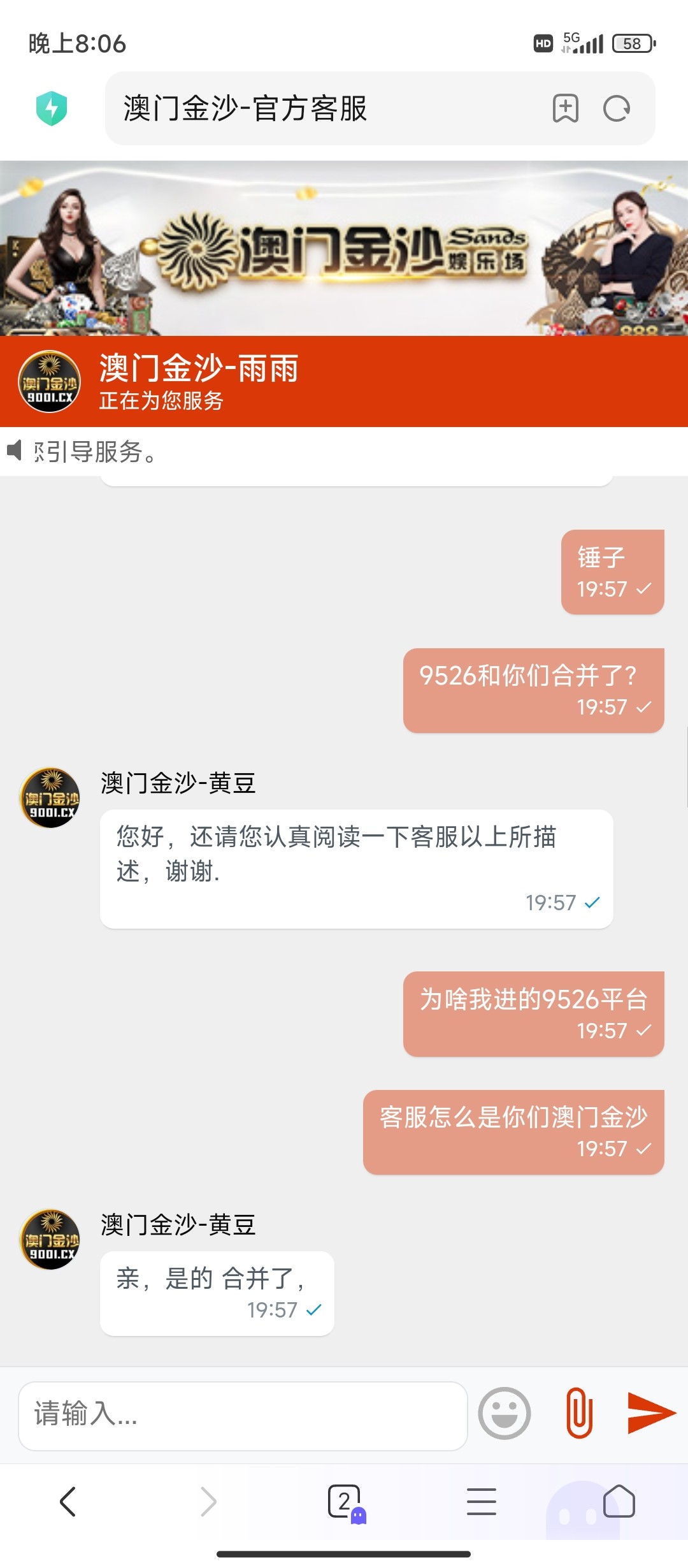Go back to the previous page
The image size is (688, 1568).
68,1501
